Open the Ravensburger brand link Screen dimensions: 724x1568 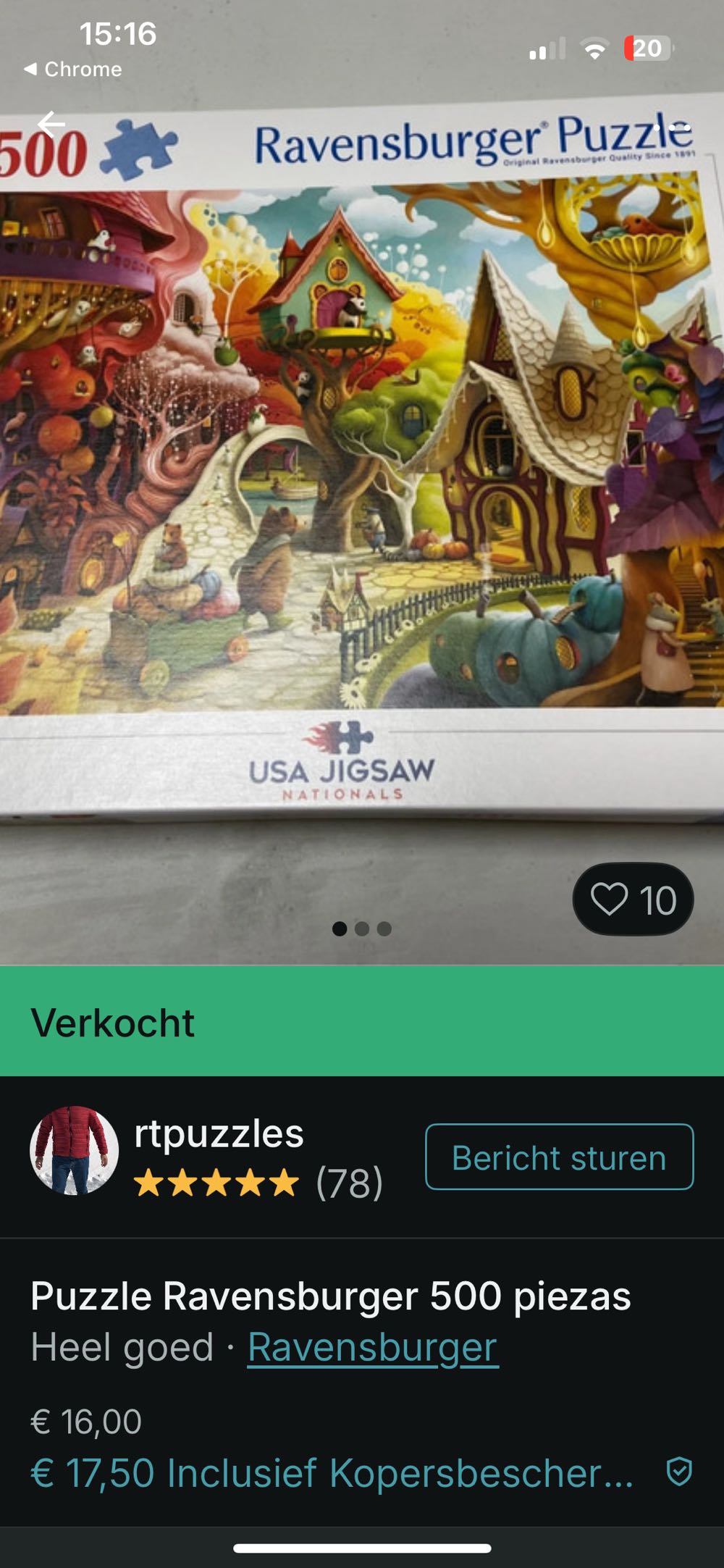pyautogui.click(x=373, y=1347)
